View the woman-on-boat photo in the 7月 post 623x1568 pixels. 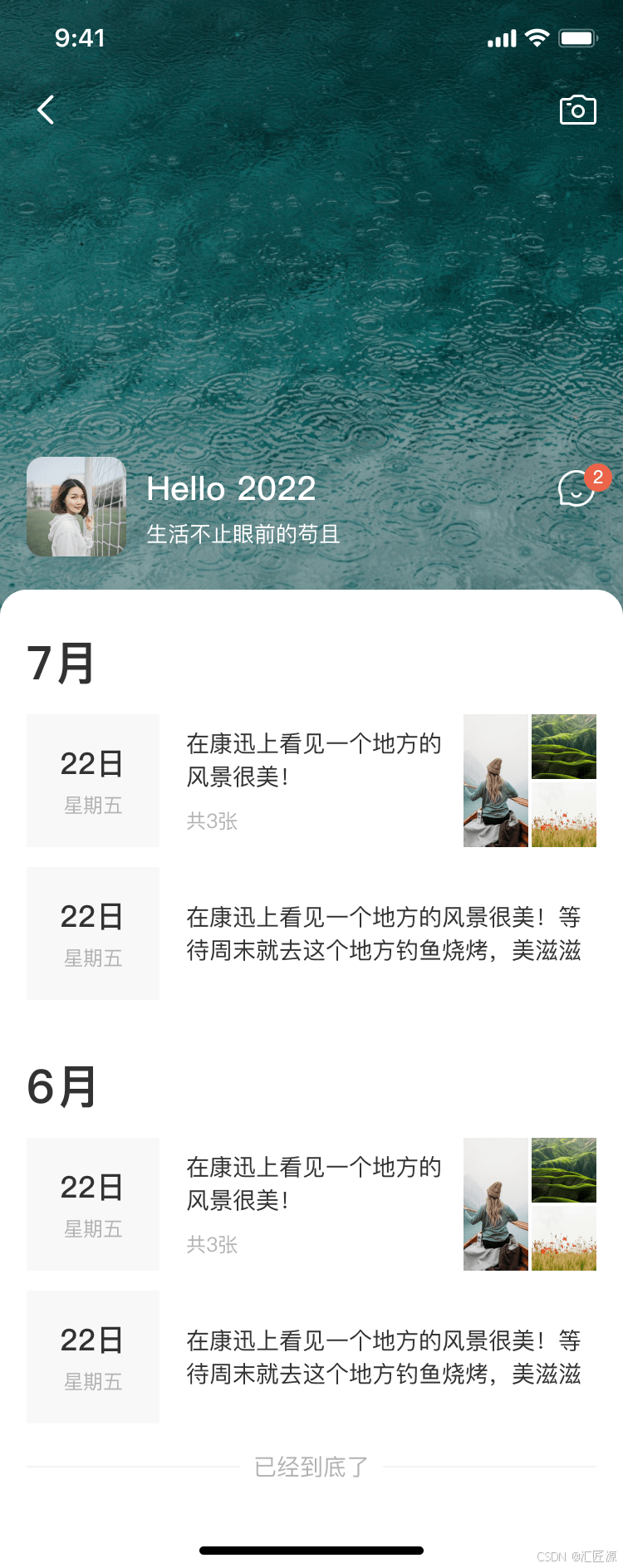(496, 781)
